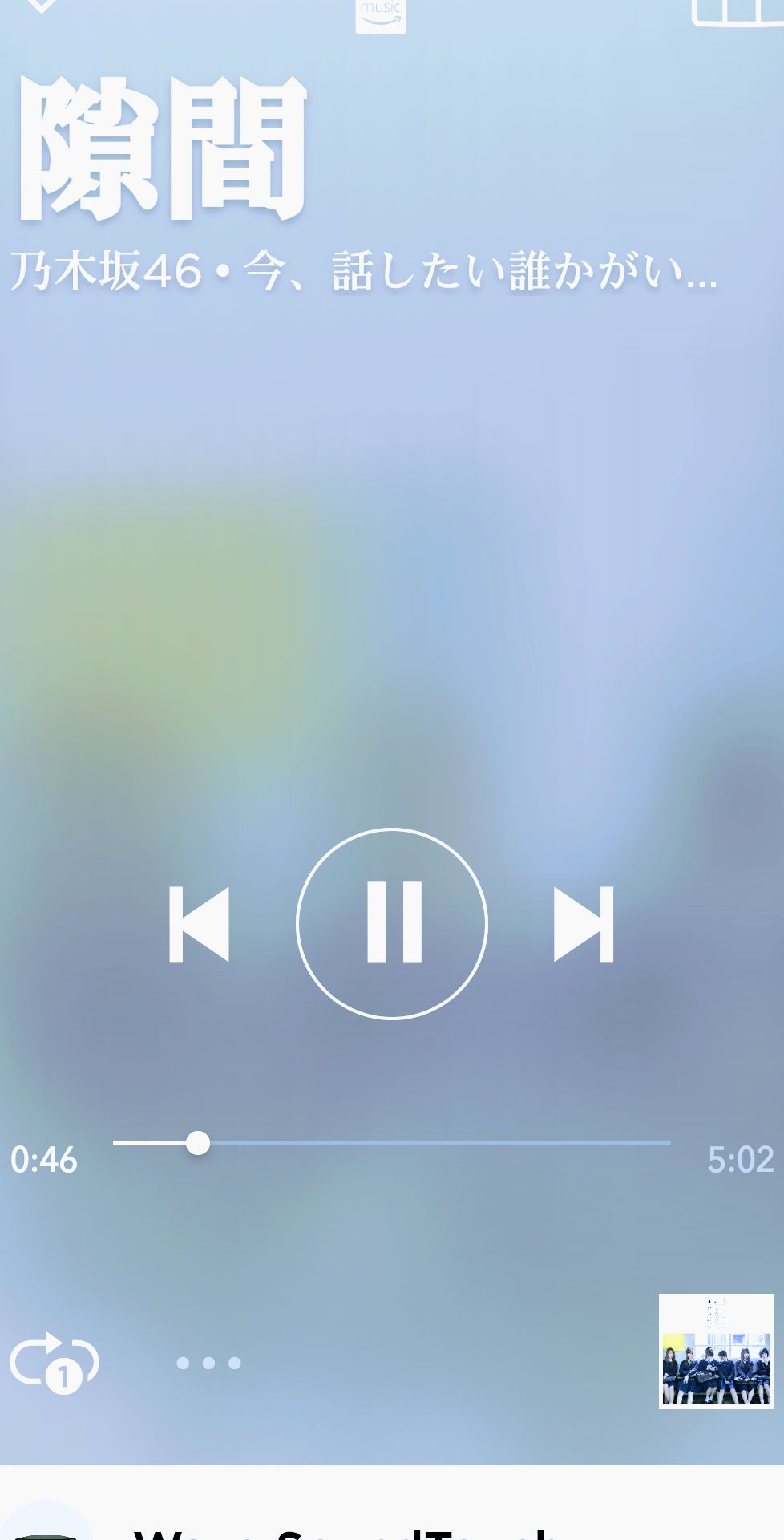Screen dimensions: 784x1540
Task: Skip to the next track
Action: [584, 924]
